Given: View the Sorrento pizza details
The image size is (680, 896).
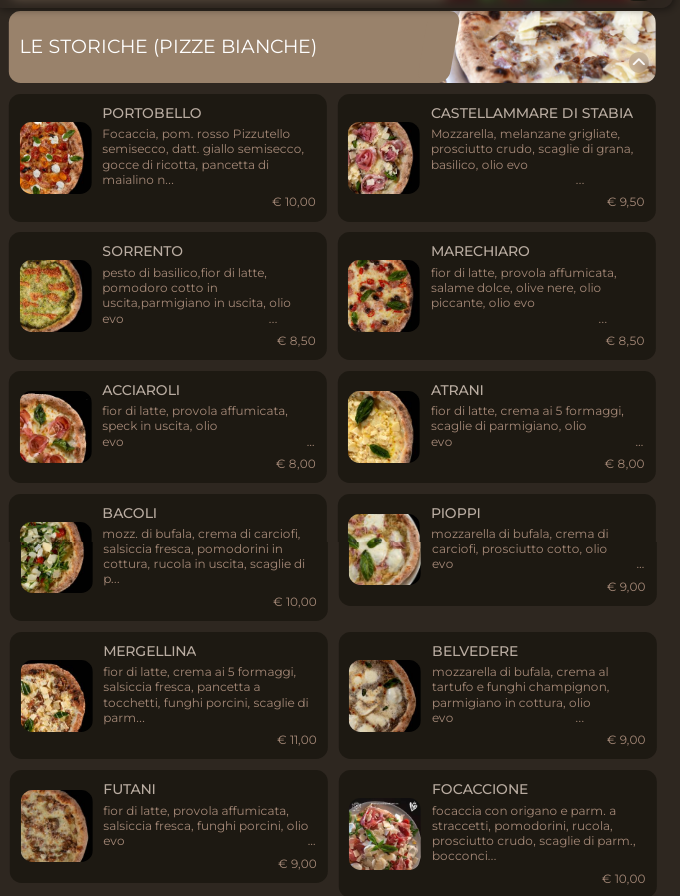Looking at the screenshot, I should click(168, 296).
